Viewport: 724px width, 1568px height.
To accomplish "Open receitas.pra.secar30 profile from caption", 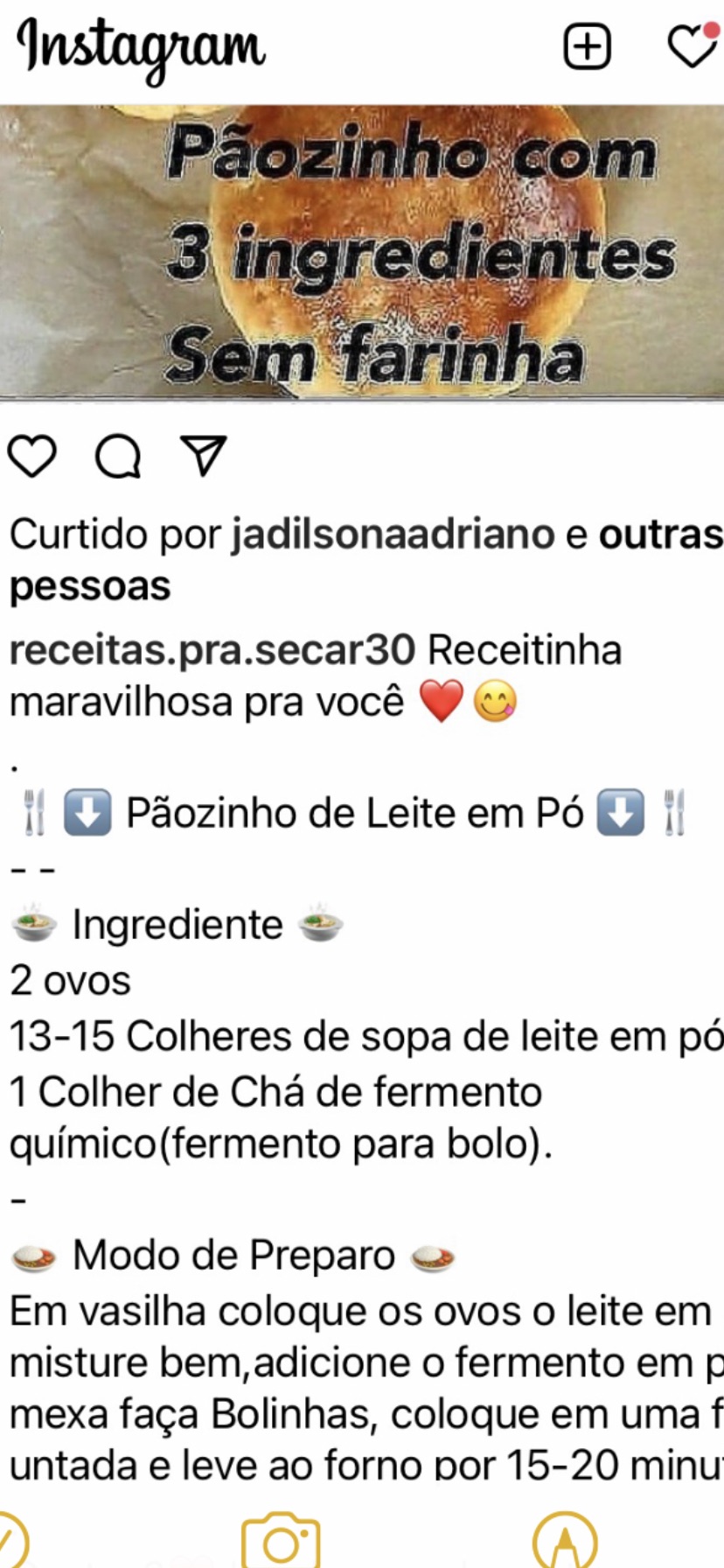I will pos(212,650).
